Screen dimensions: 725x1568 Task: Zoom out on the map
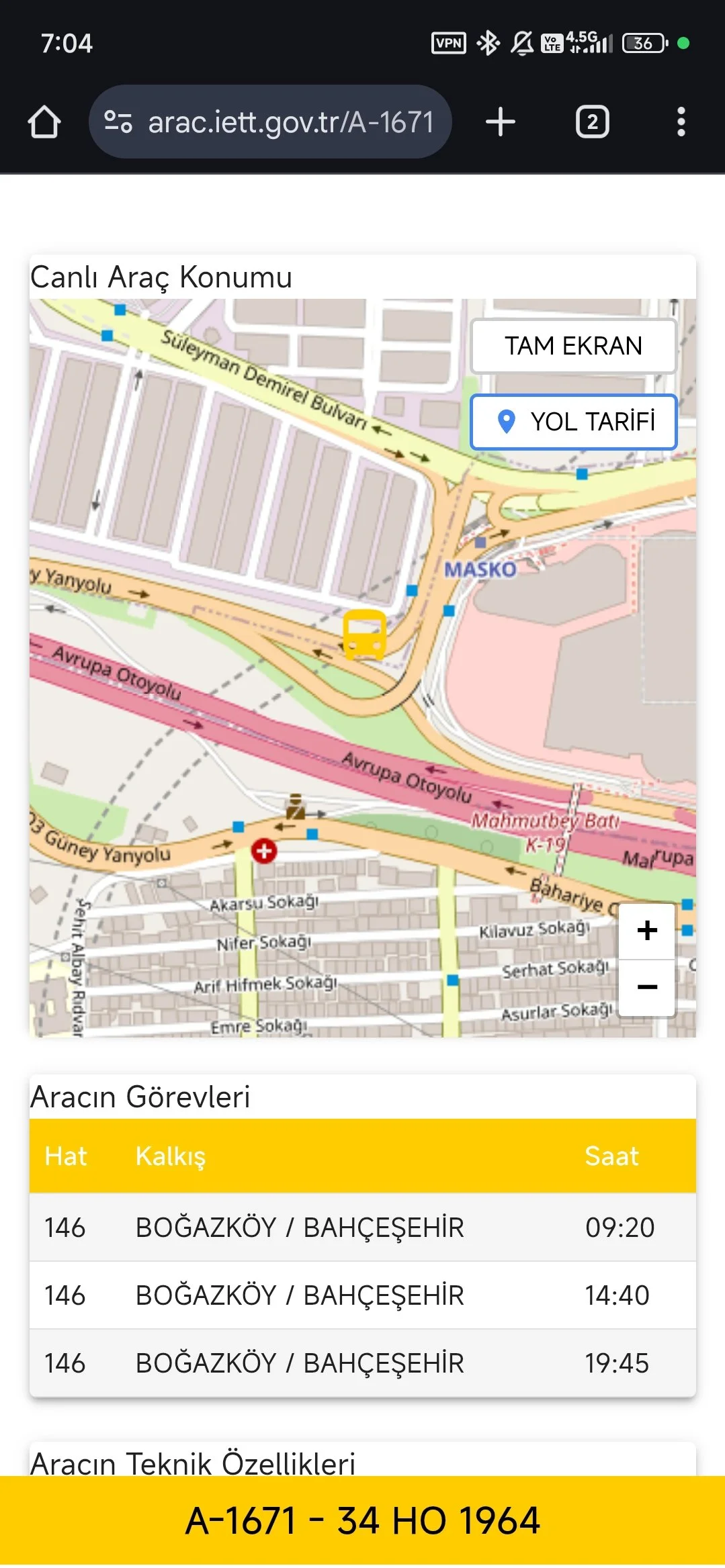click(646, 986)
